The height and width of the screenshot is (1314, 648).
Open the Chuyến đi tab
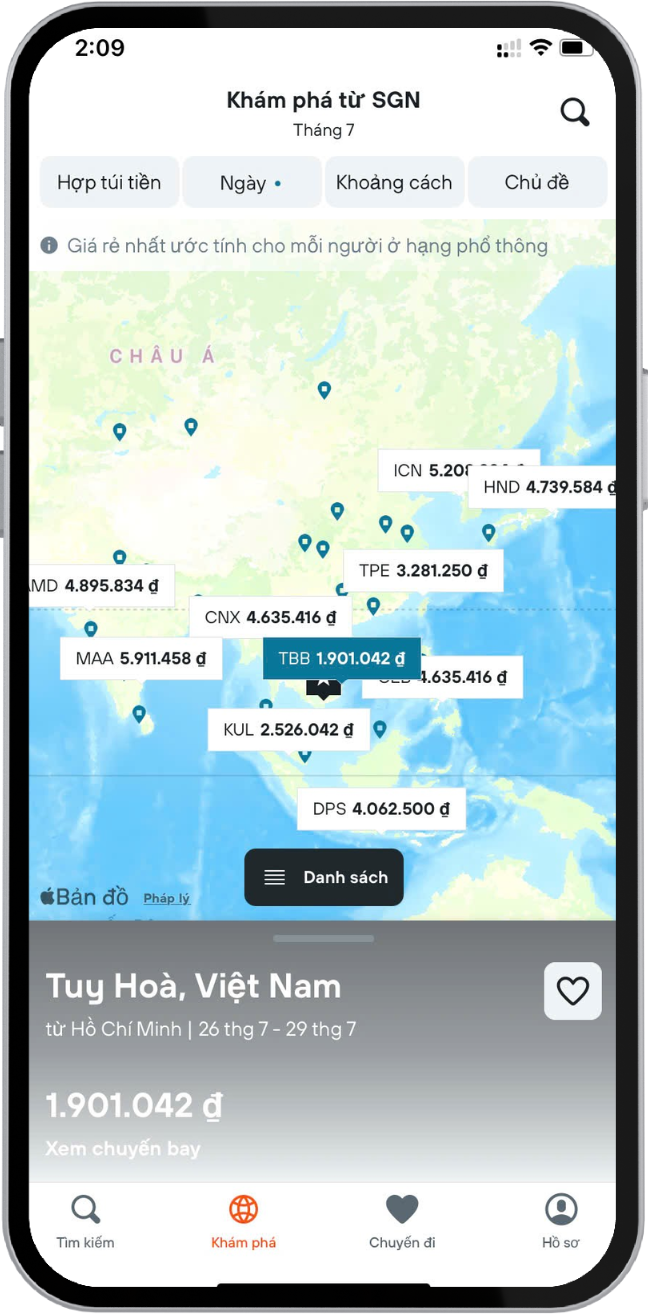point(402,1221)
